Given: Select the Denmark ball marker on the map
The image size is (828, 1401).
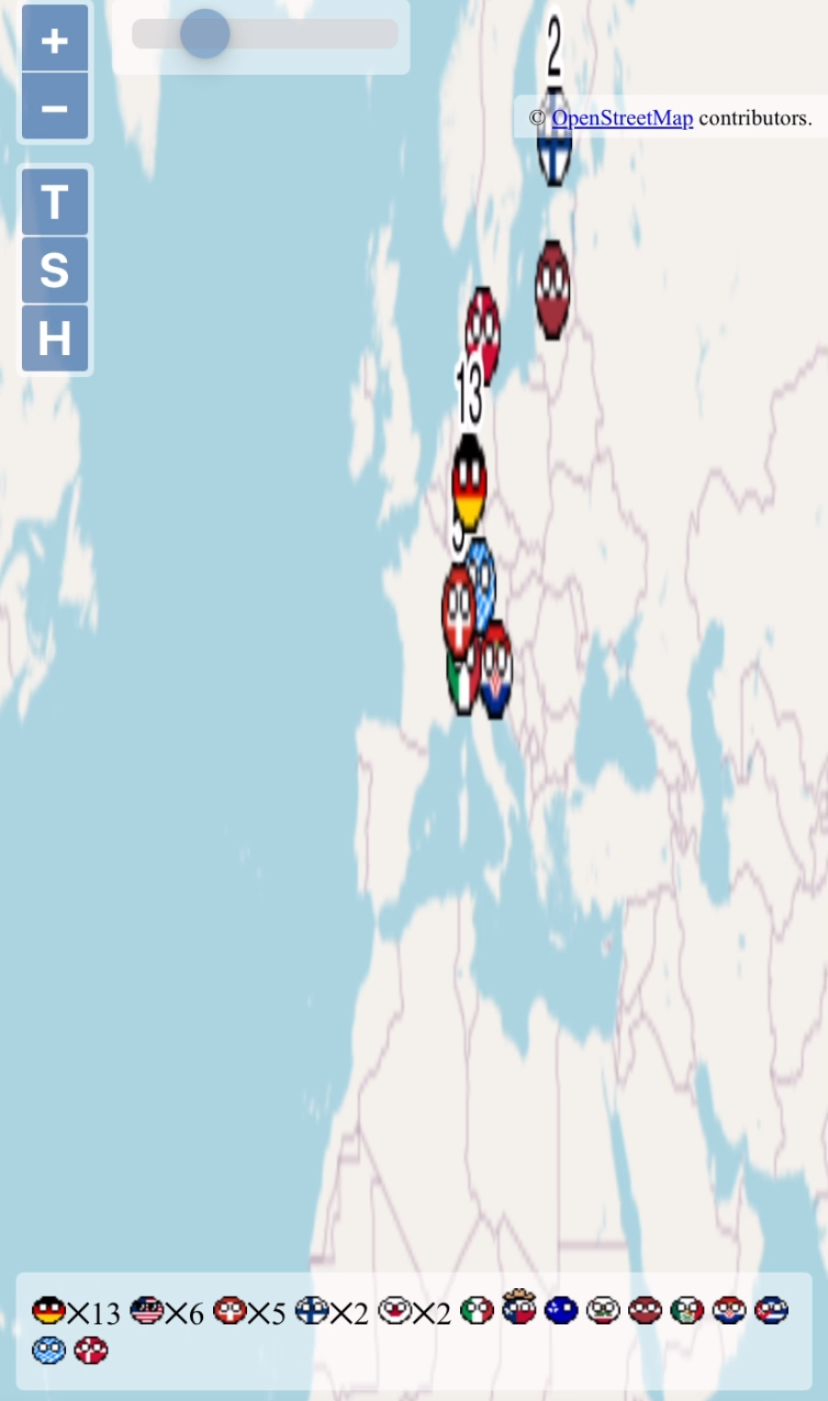Looking at the screenshot, I should tap(483, 330).
